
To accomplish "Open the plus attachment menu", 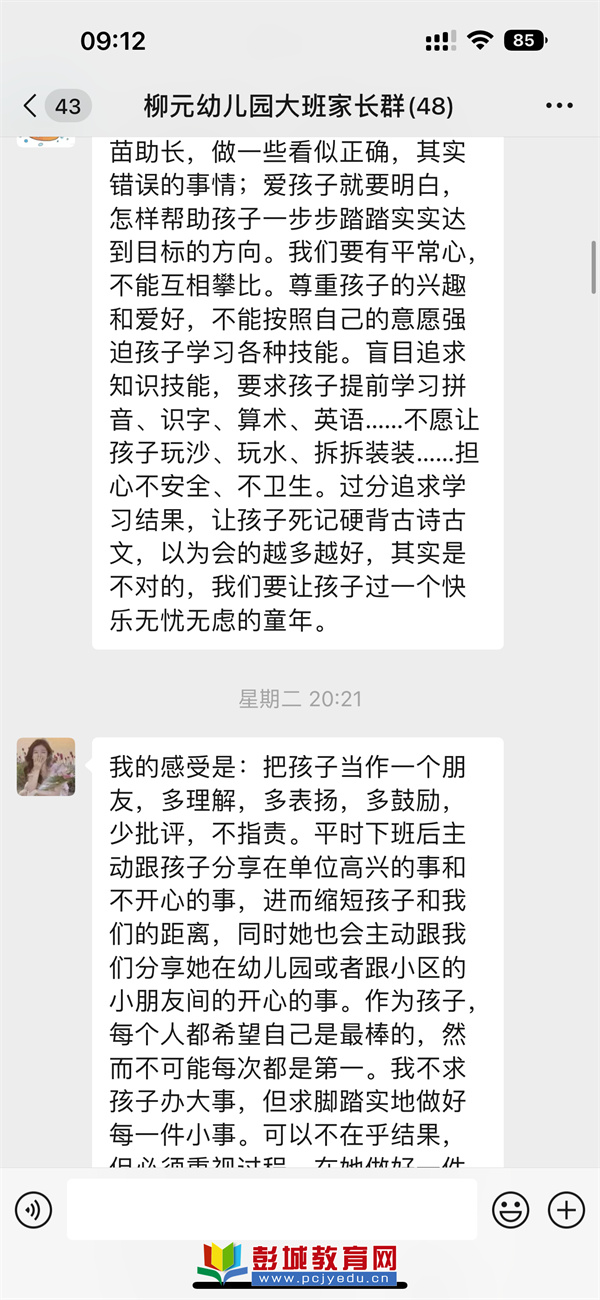I will click(566, 1210).
